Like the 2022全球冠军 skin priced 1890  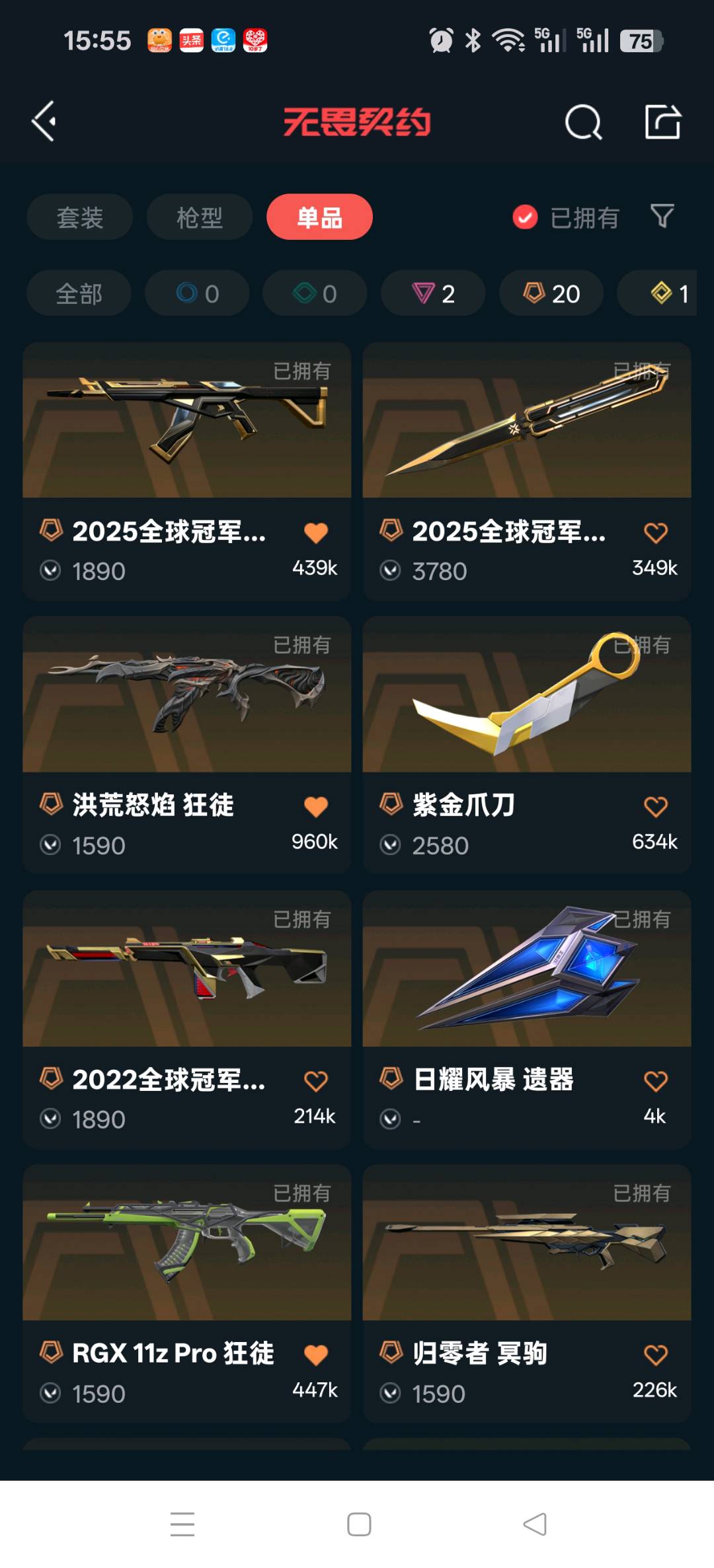(x=315, y=1081)
